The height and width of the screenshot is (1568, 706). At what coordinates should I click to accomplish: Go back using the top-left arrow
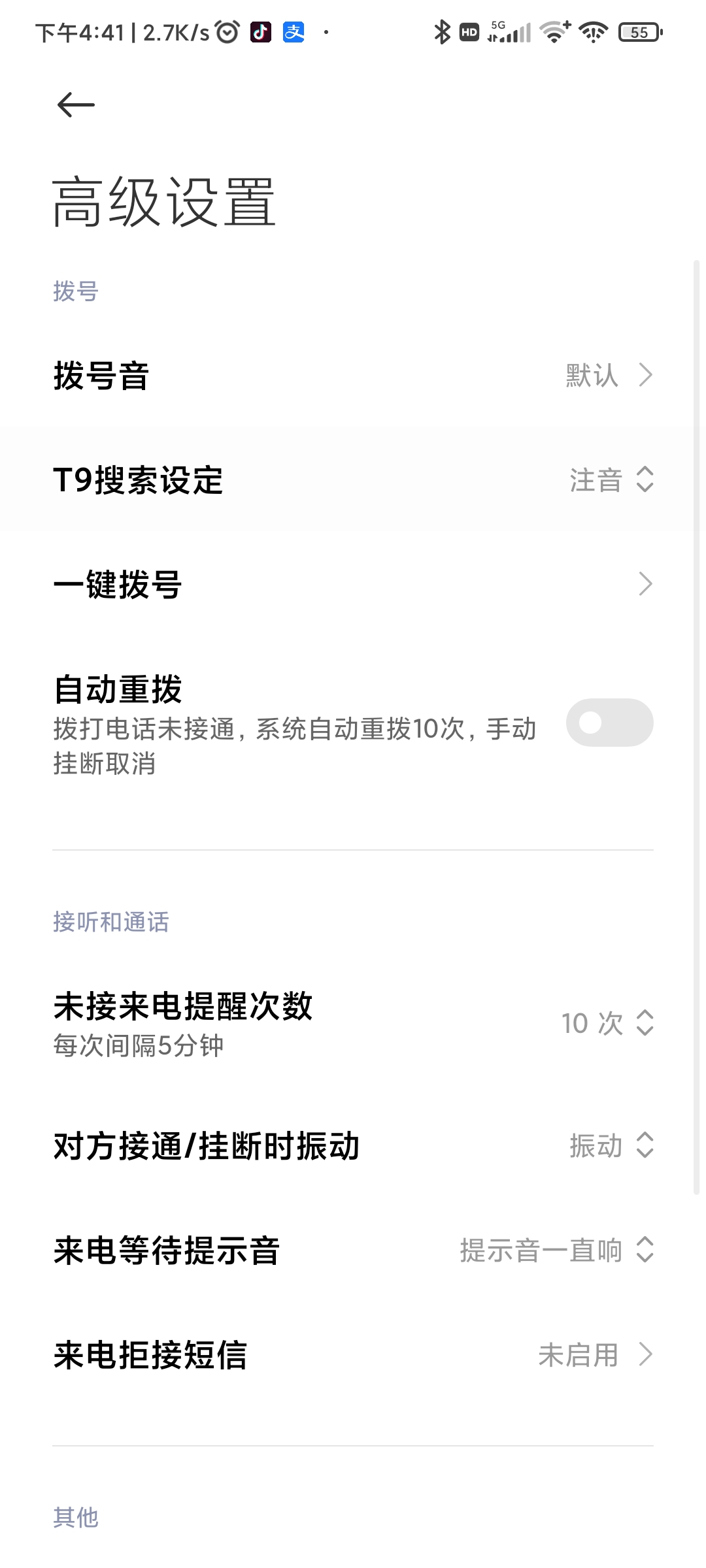point(76,105)
